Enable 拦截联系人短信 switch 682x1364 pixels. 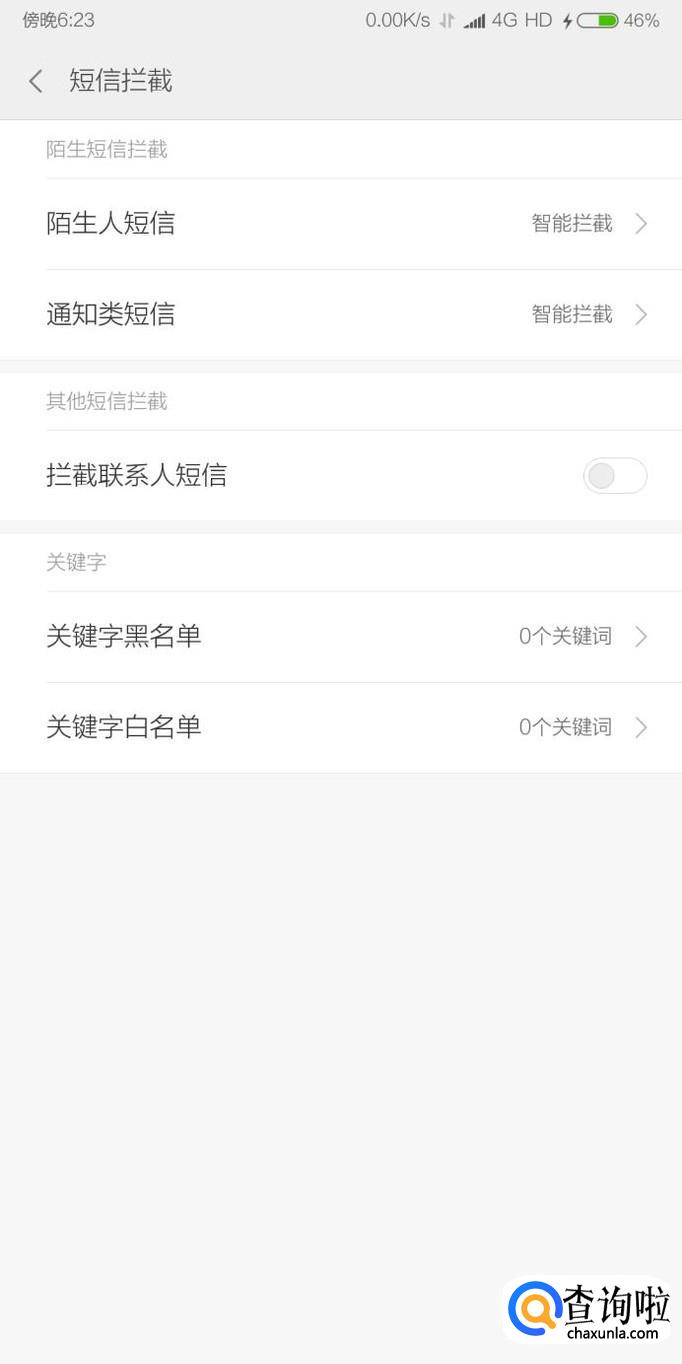tap(614, 476)
